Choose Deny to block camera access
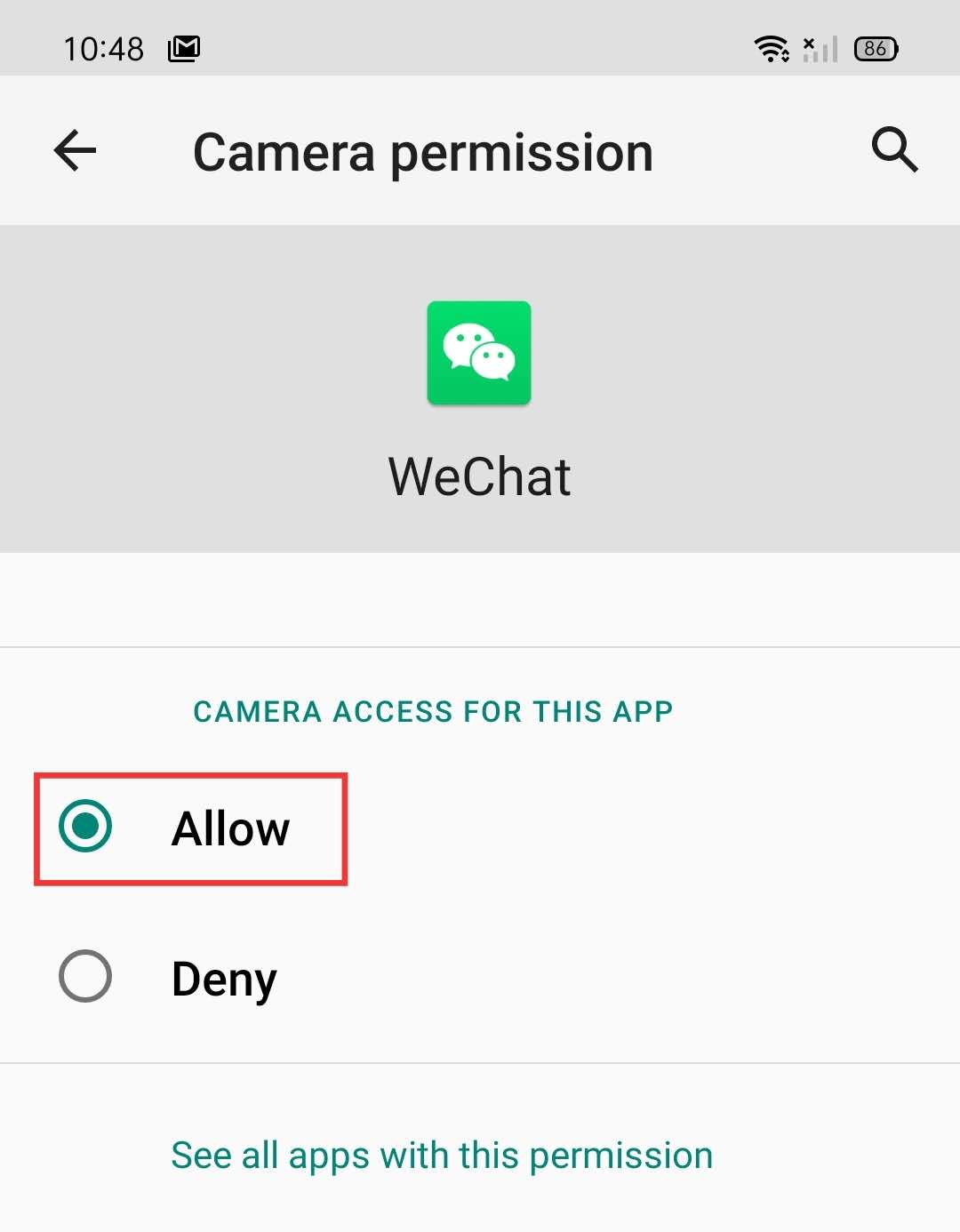 (85, 977)
